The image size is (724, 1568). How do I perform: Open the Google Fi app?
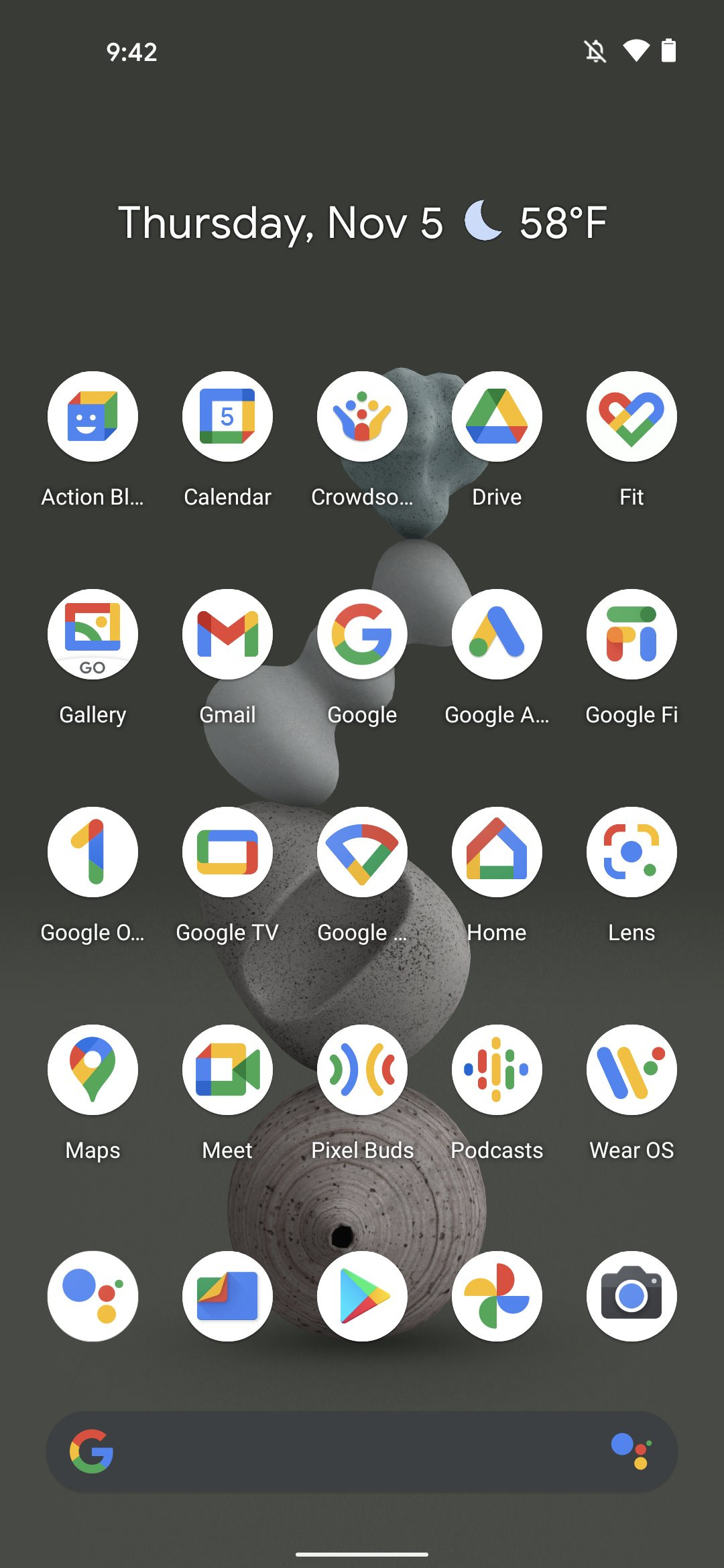pyautogui.click(x=631, y=635)
